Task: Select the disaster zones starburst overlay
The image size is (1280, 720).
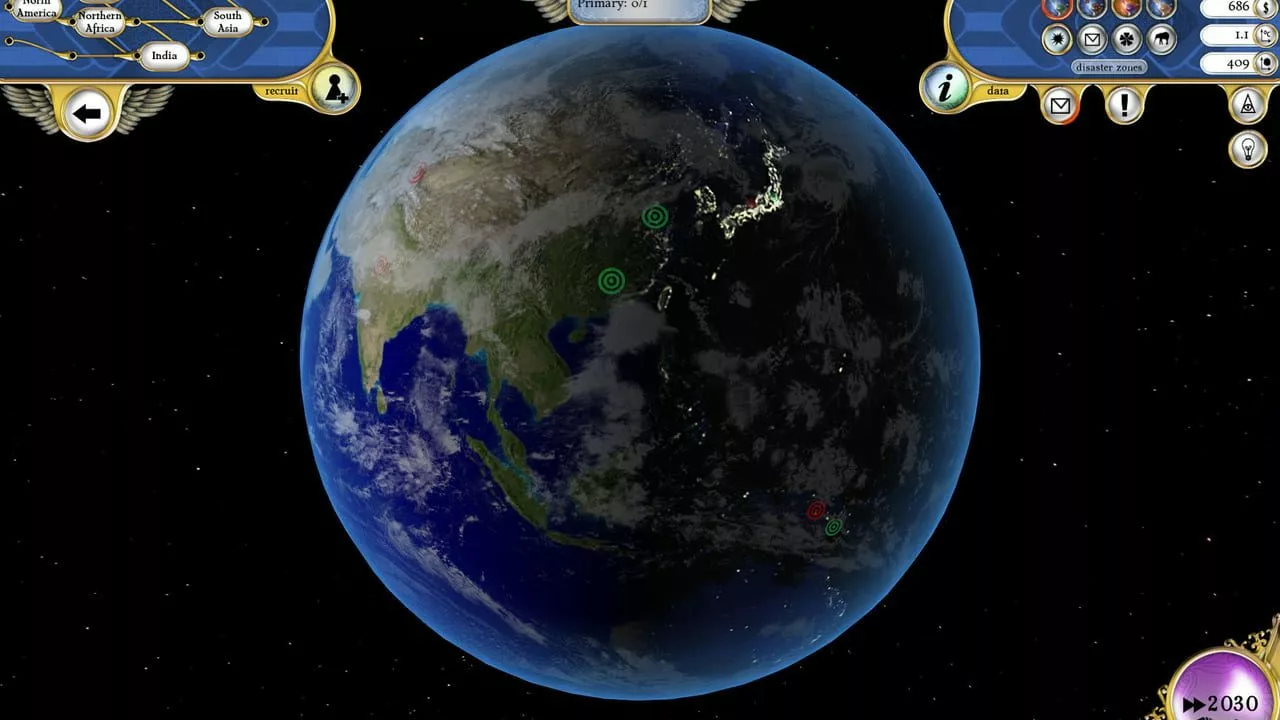Action: pos(1057,39)
